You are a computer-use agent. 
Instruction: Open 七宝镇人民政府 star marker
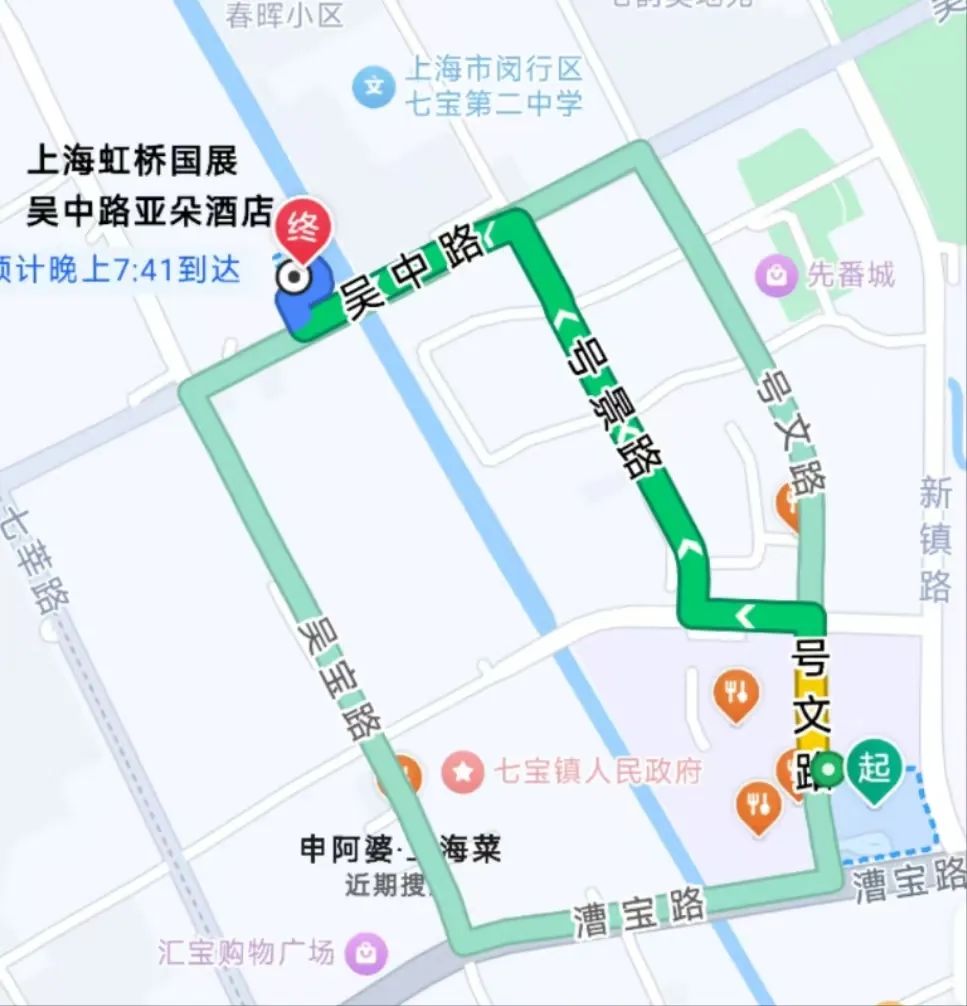point(462,771)
